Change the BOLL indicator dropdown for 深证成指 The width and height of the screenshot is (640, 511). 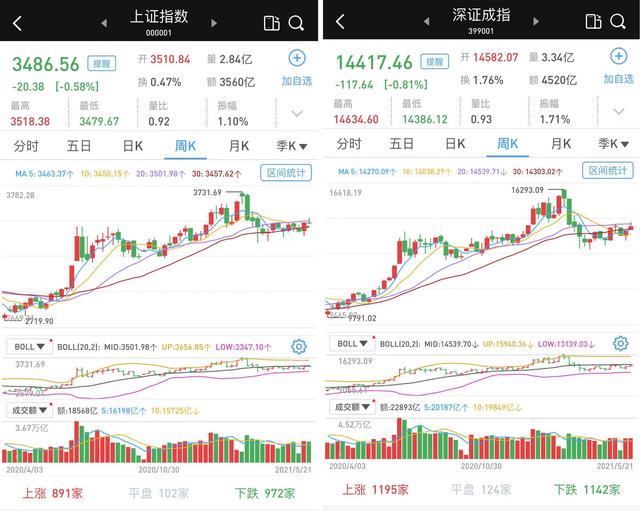coord(352,344)
